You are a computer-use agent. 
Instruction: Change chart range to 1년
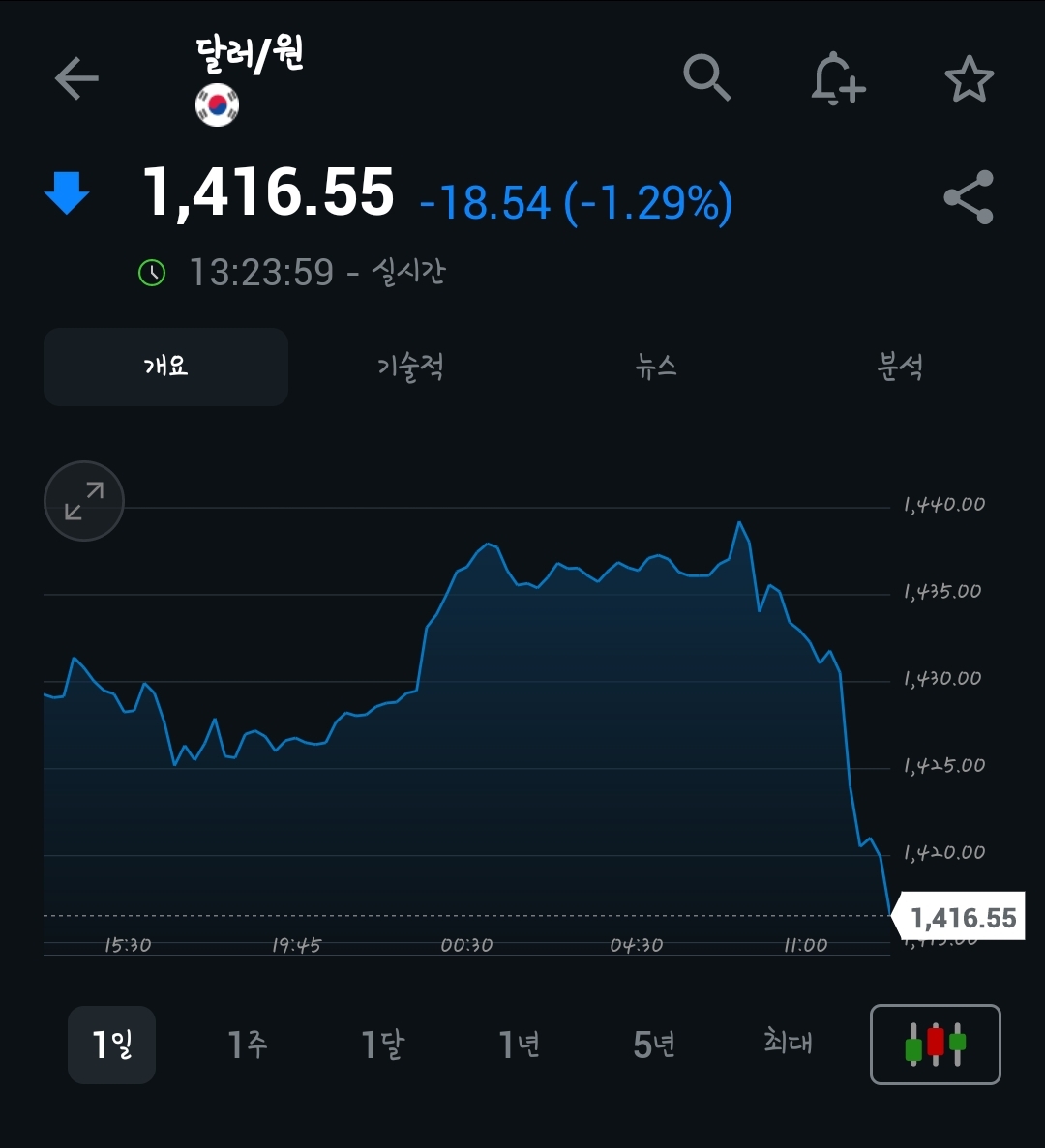[519, 1045]
